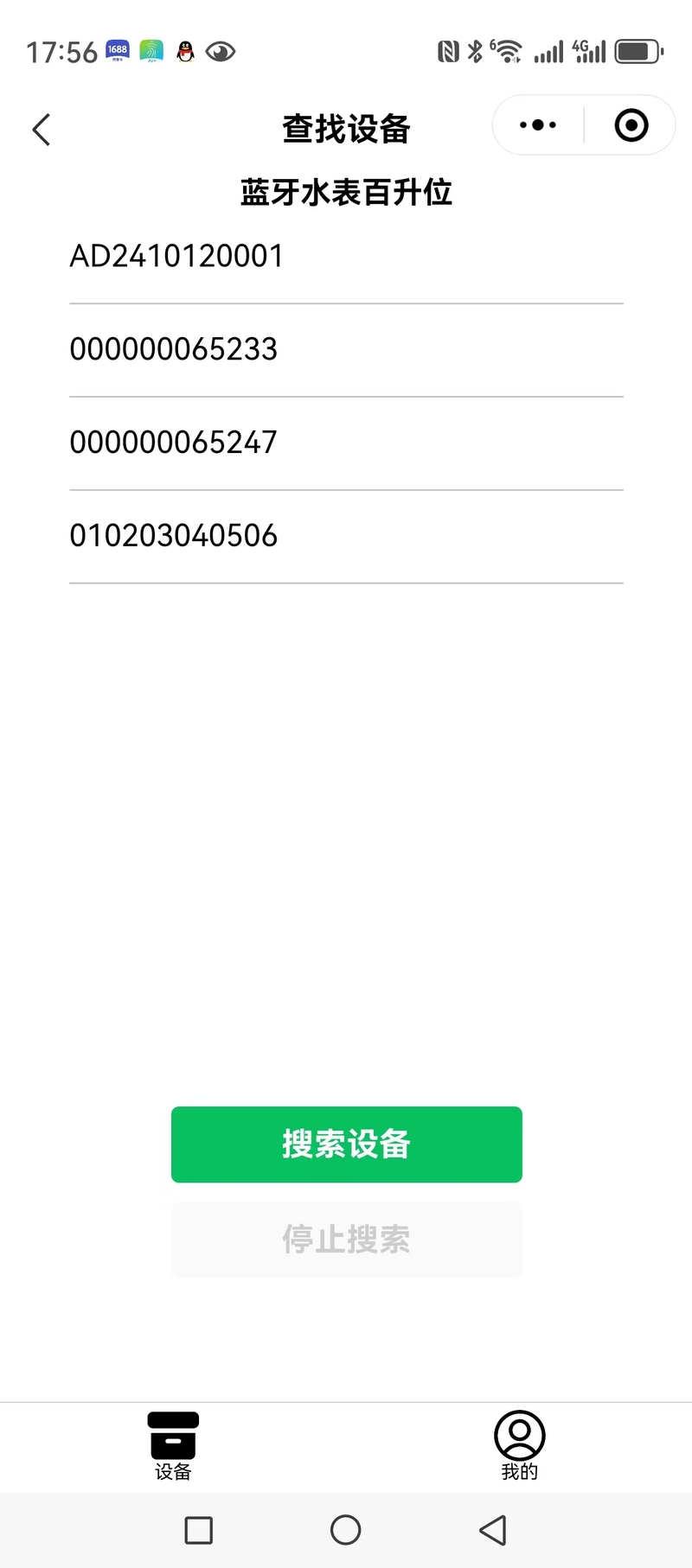Go back using the top-left arrow

[41, 130]
